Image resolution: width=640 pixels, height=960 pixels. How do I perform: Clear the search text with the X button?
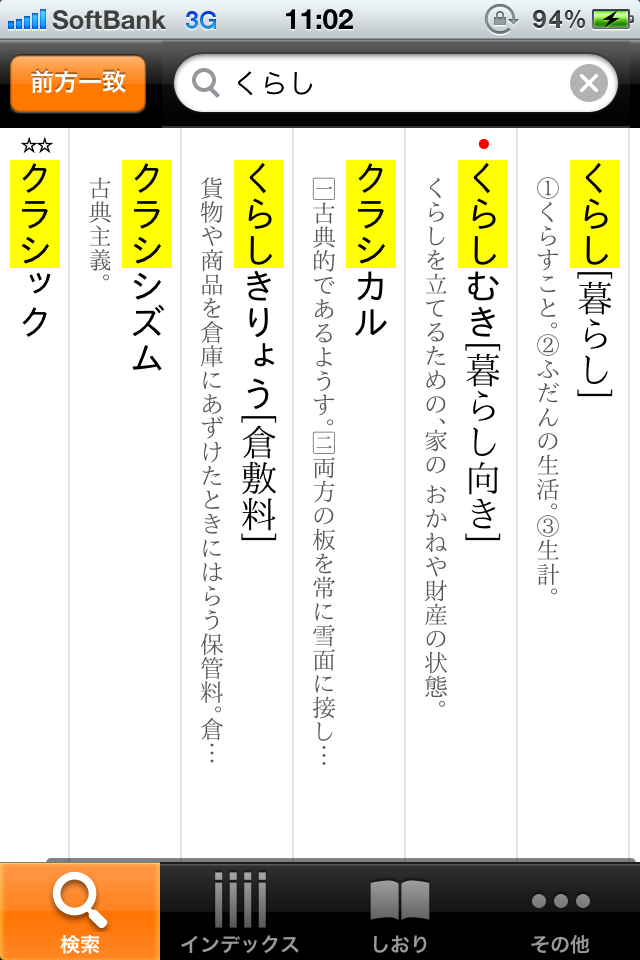click(x=589, y=84)
